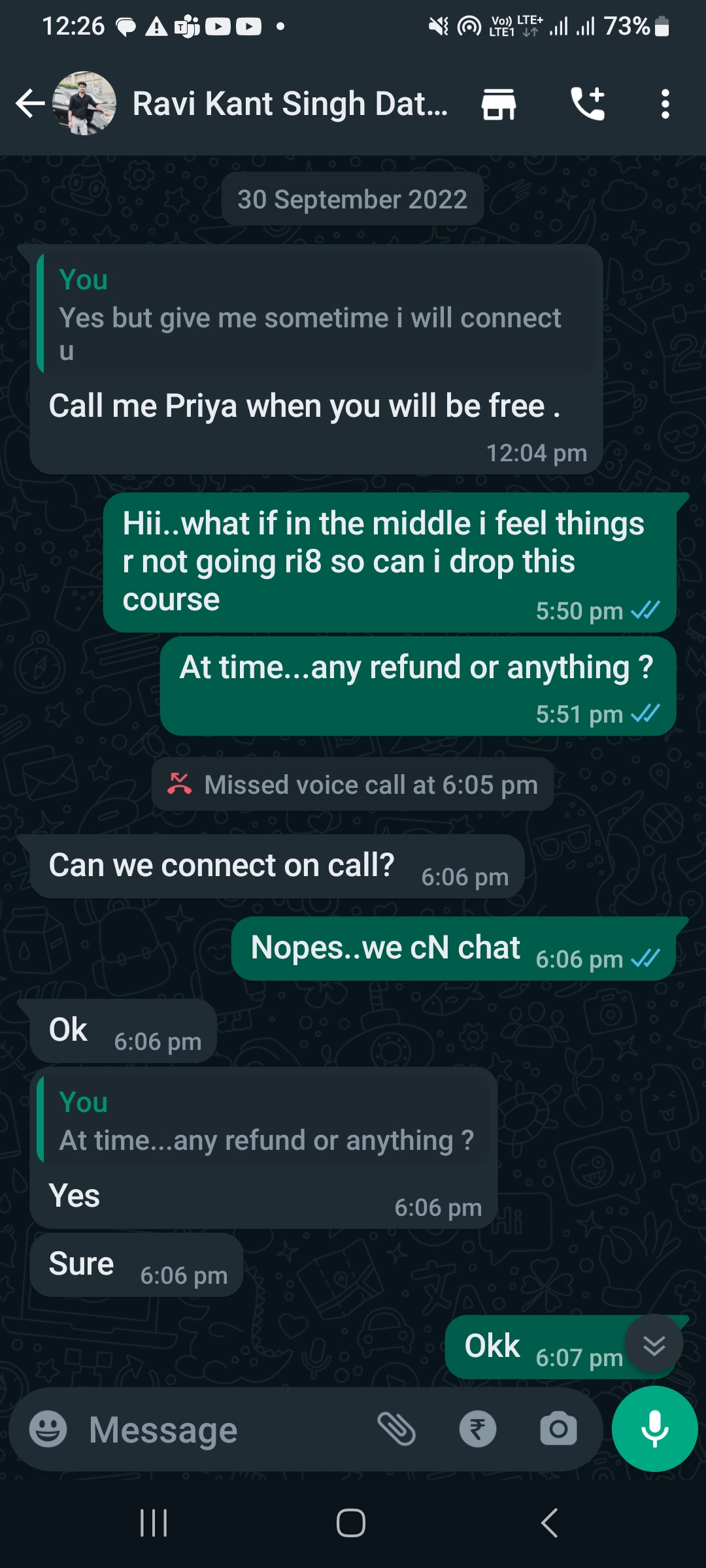View the business catalog storefront
Screen dimensions: 706x1568
(x=499, y=105)
